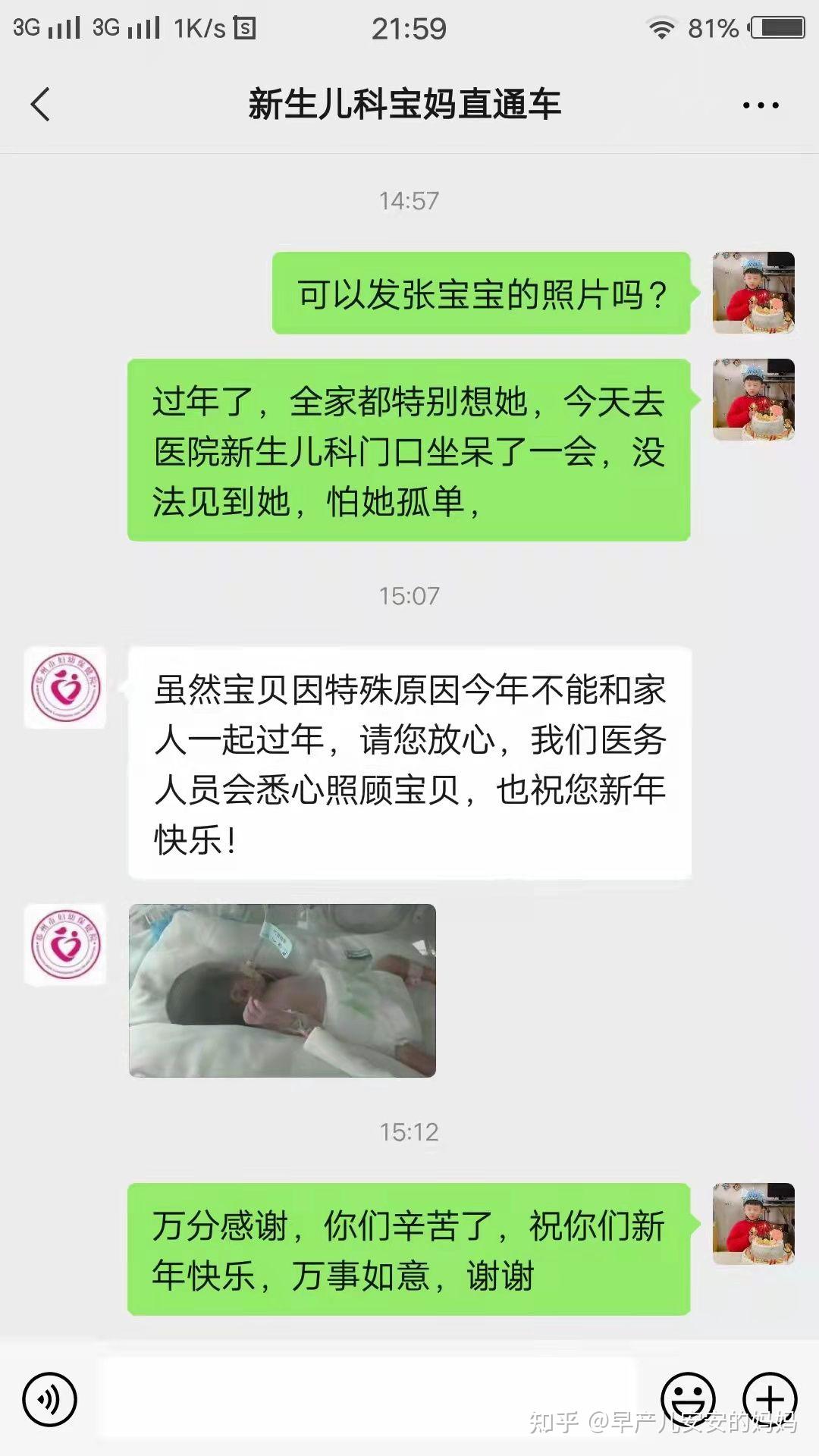Tap my avatar next to 万分感谢 message
Screen dimensions: 819x1456
click(753, 1223)
